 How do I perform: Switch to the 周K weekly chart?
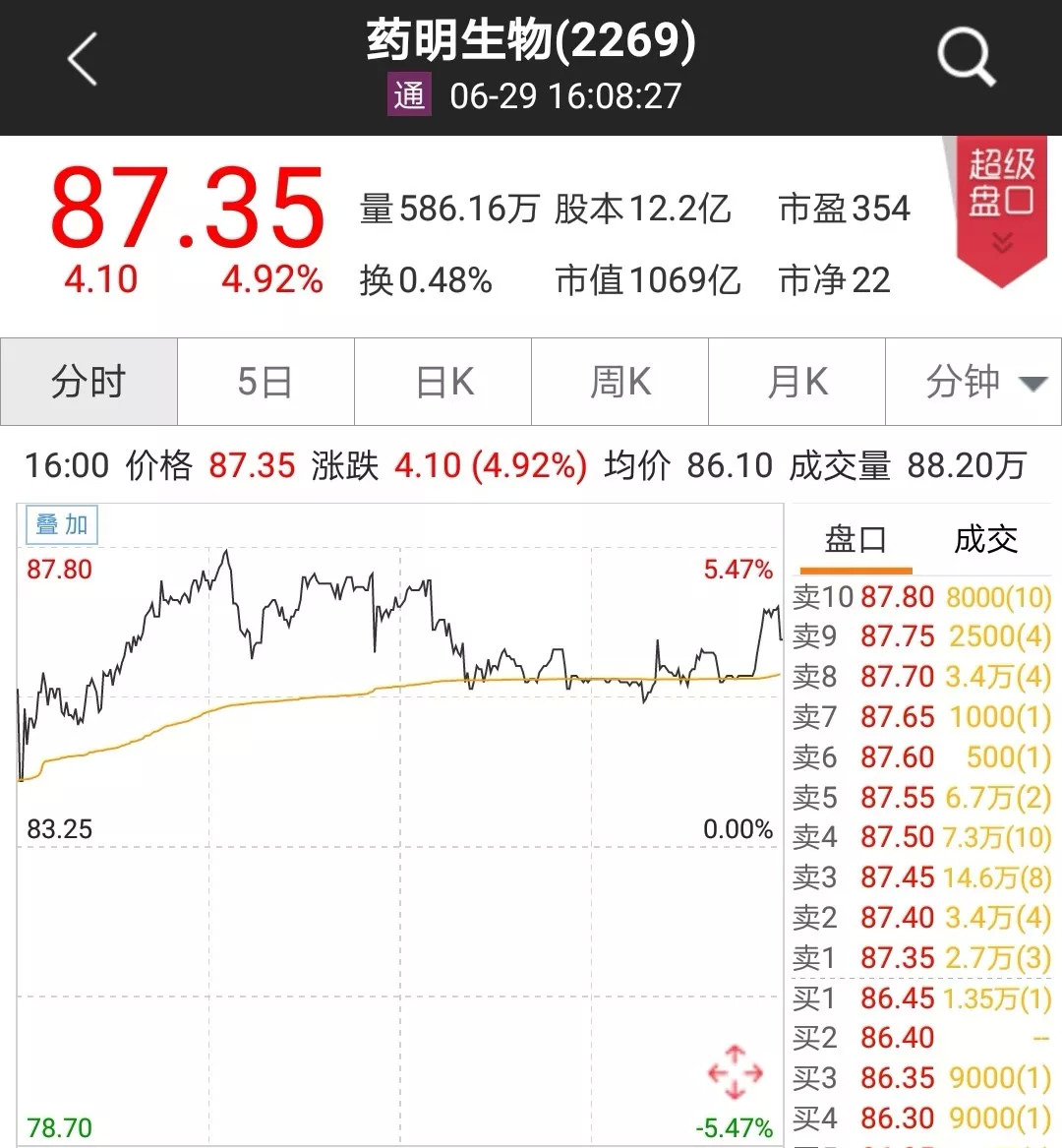coord(620,382)
